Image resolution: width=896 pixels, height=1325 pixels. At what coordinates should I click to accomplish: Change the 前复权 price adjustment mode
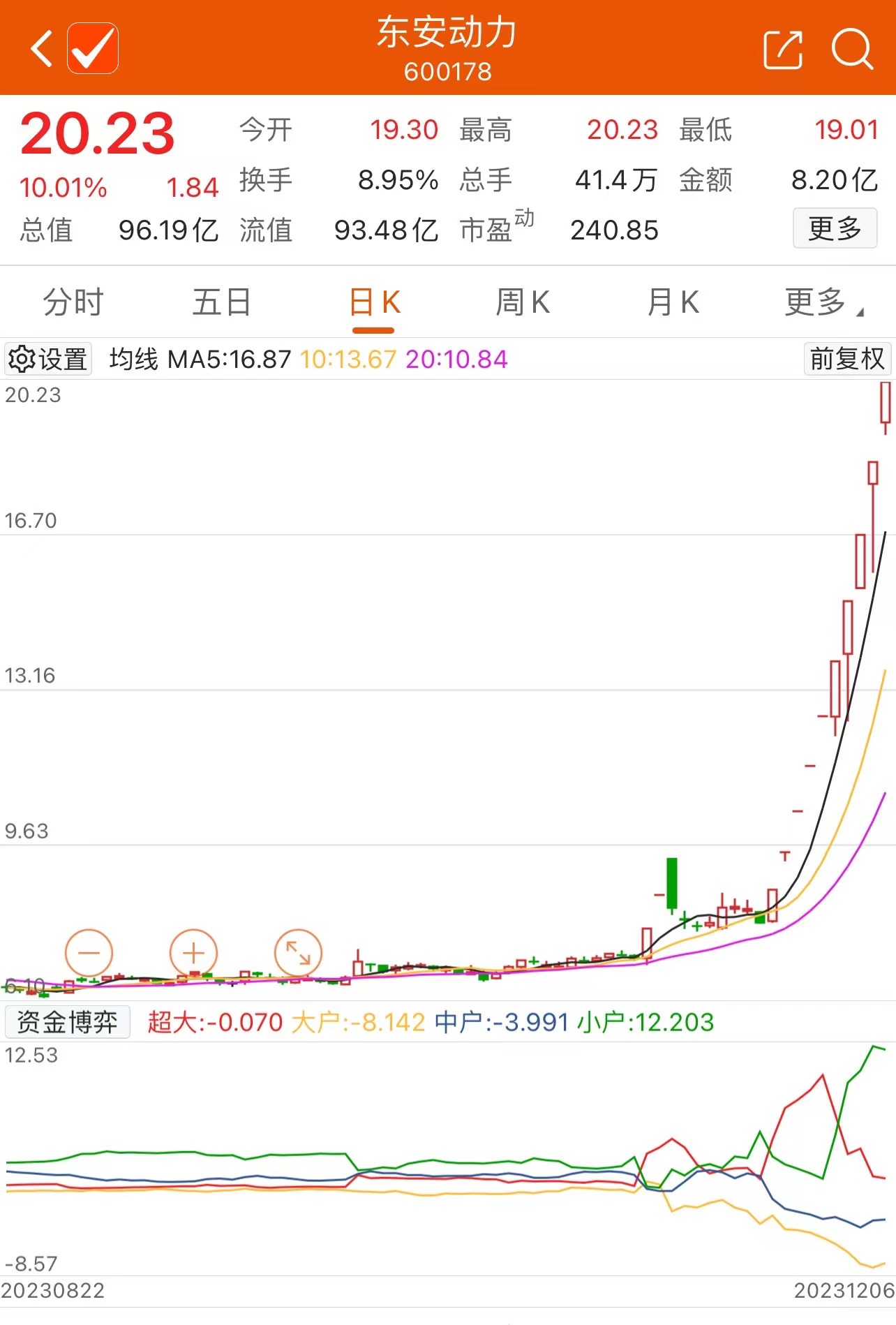tap(846, 360)
